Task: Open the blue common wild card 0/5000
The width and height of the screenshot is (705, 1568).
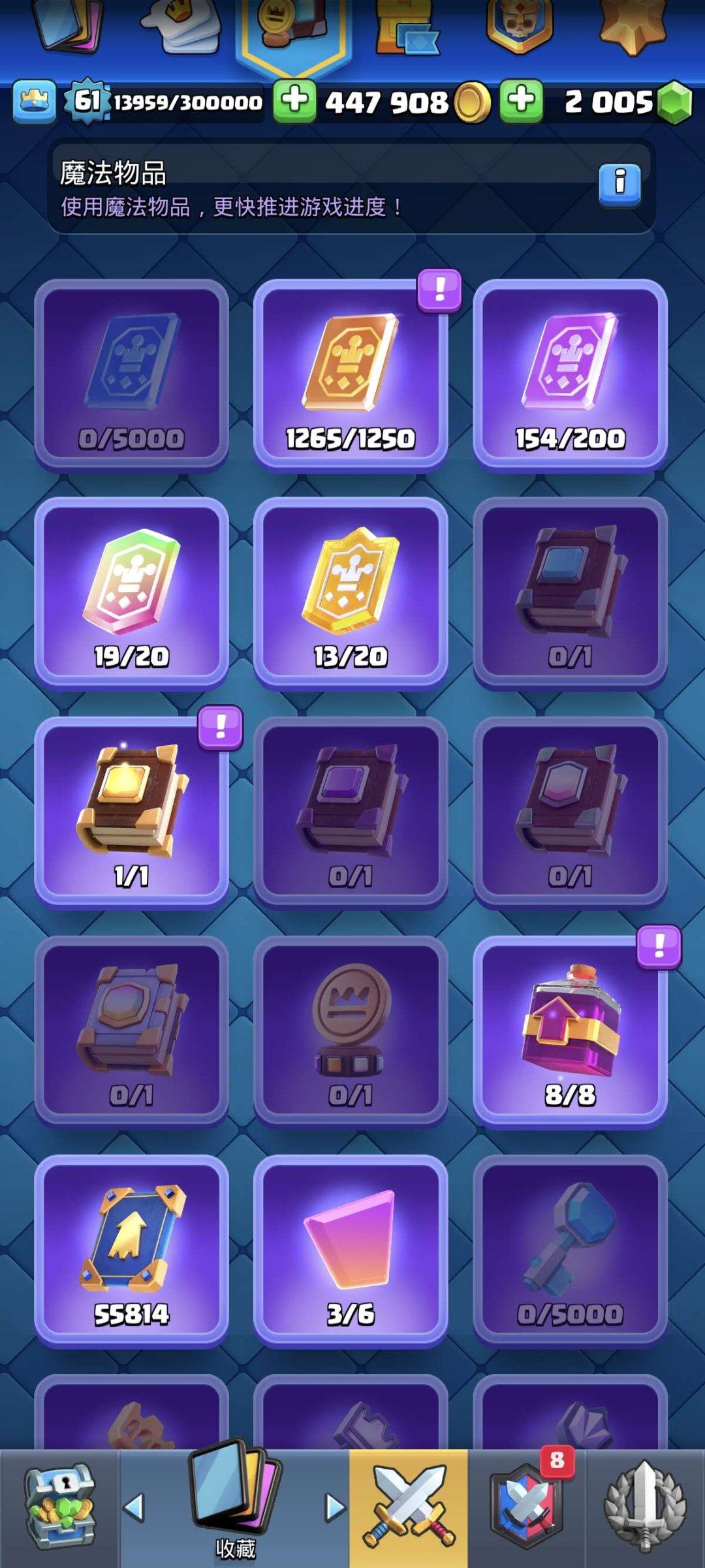Action: tap(131, 374)
